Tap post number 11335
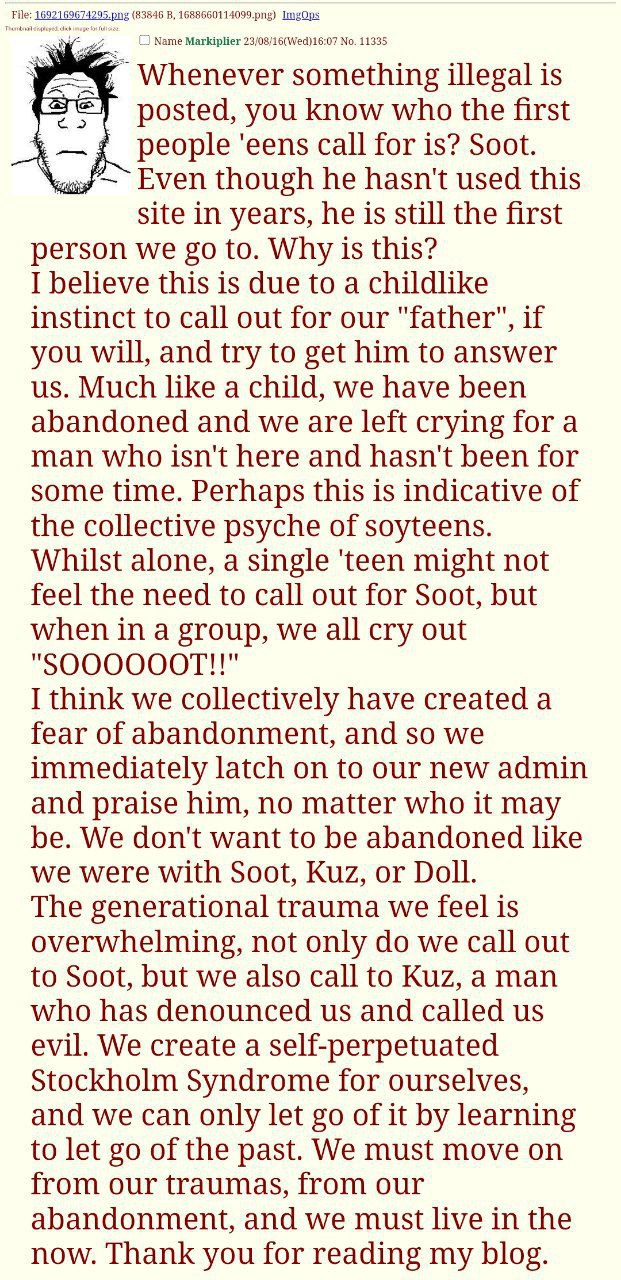Image resolution: width=621 pixels, height=1280 pixels. point(370,41)
